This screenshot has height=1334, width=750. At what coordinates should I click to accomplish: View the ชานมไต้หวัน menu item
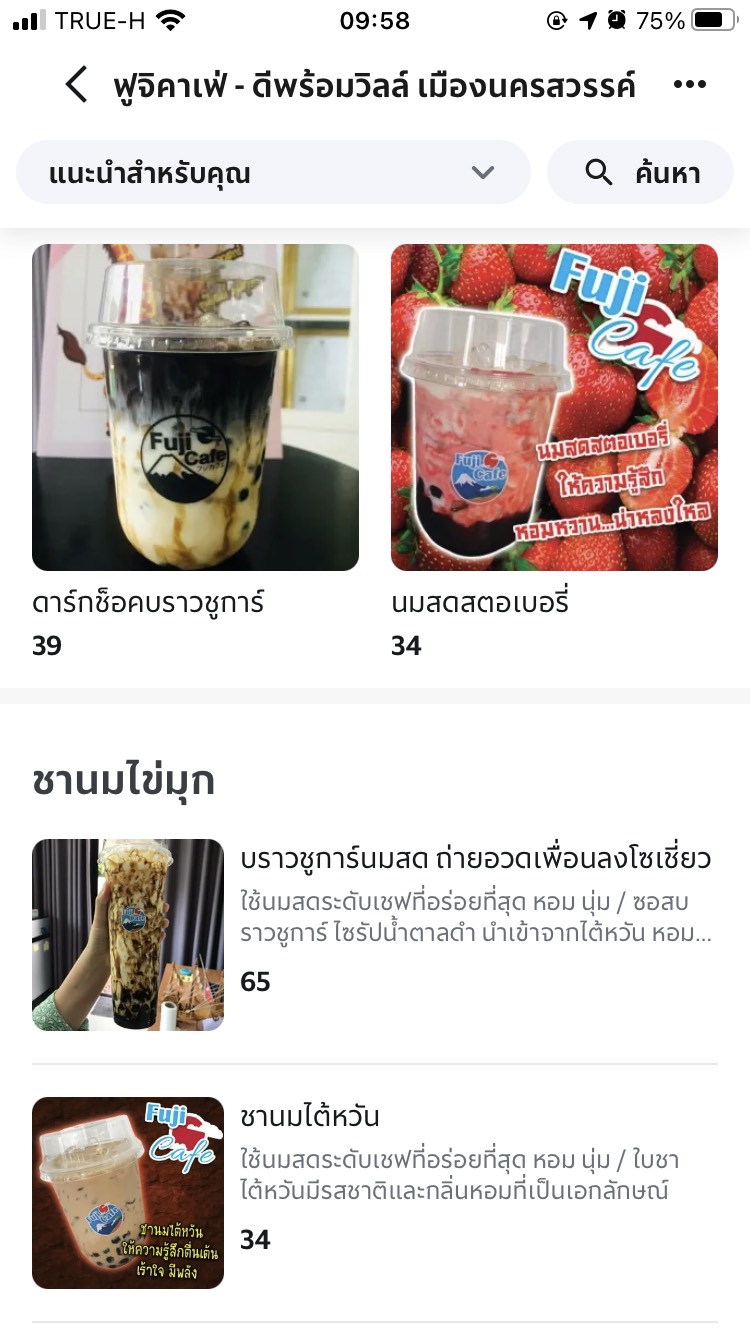point(375,1192)
